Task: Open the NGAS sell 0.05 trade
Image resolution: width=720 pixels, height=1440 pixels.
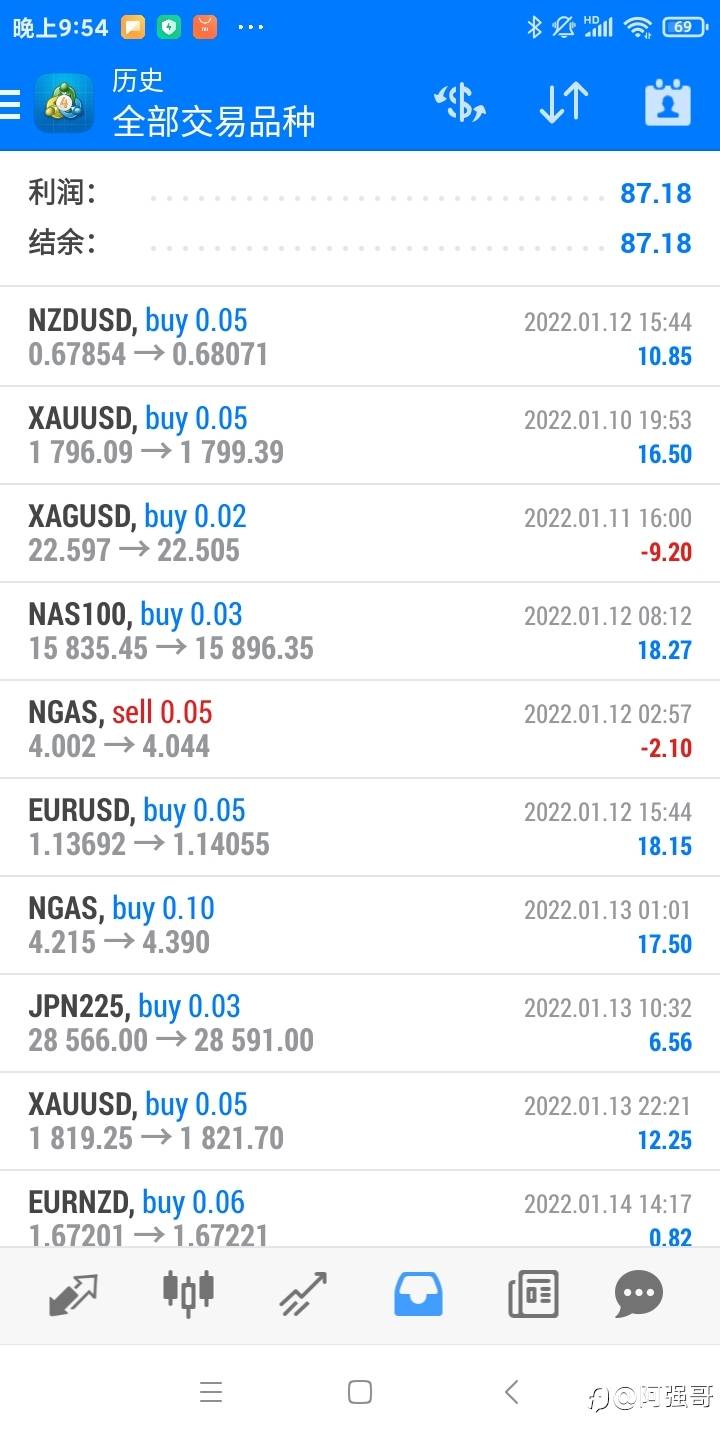Action: point(360,729)
